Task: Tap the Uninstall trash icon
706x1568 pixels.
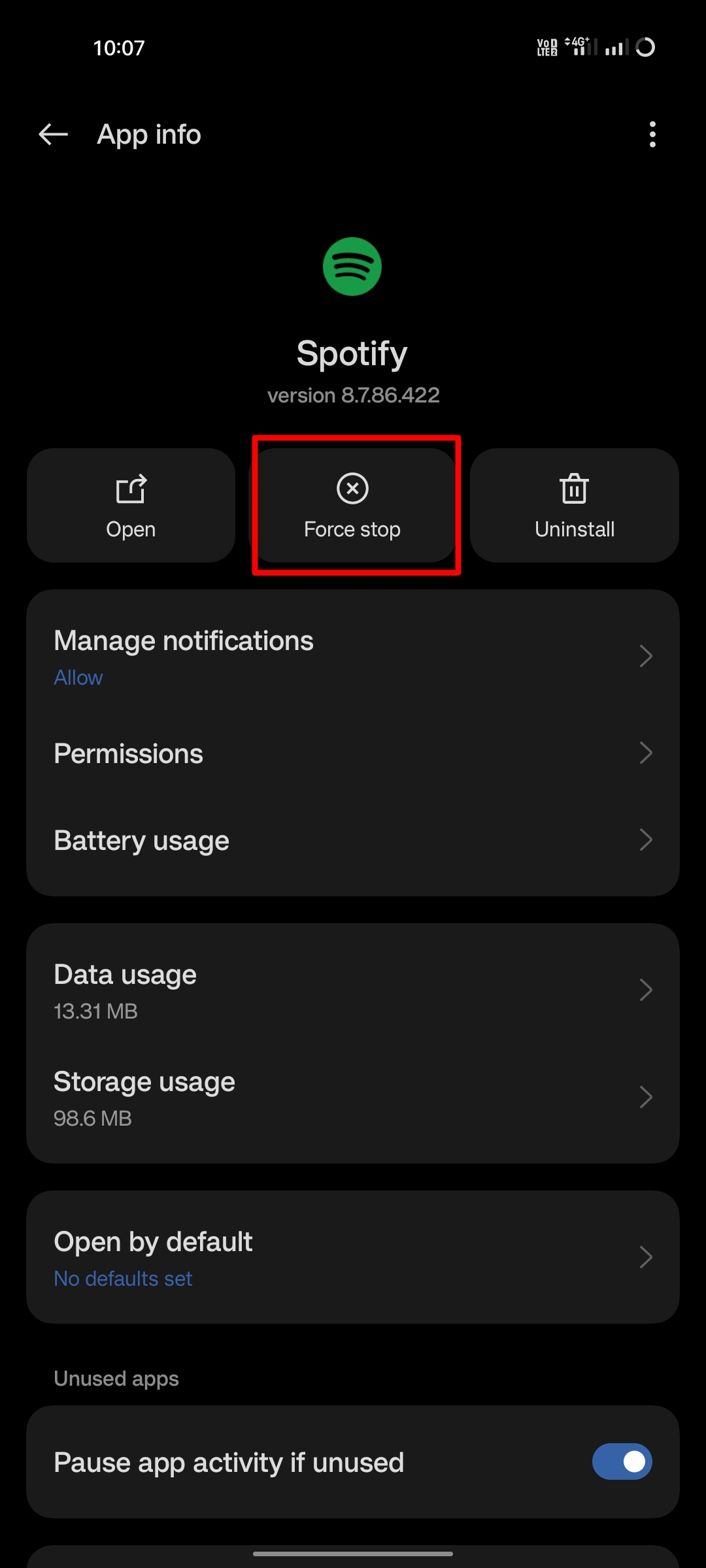Action: pos(574,487)
